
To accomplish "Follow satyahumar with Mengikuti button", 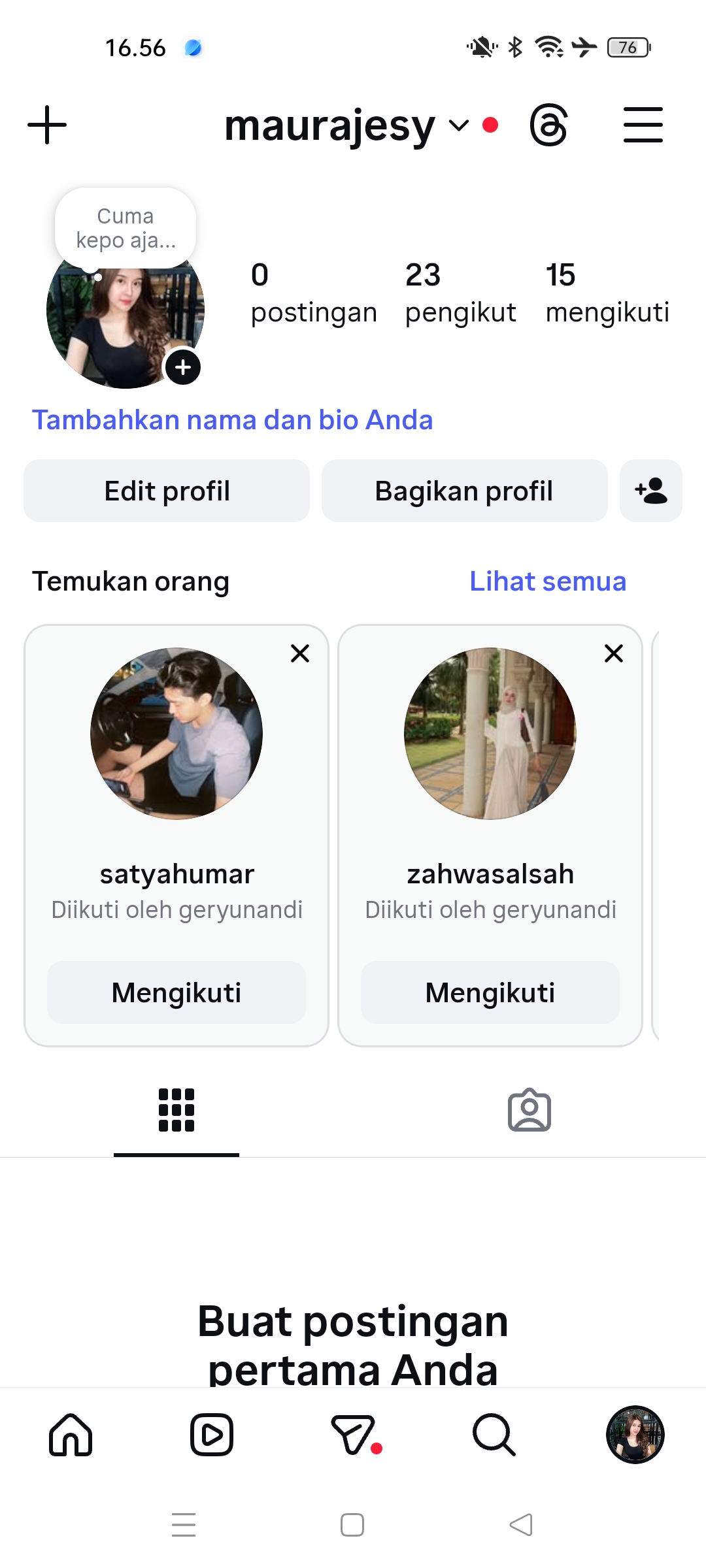I will 176,992.
